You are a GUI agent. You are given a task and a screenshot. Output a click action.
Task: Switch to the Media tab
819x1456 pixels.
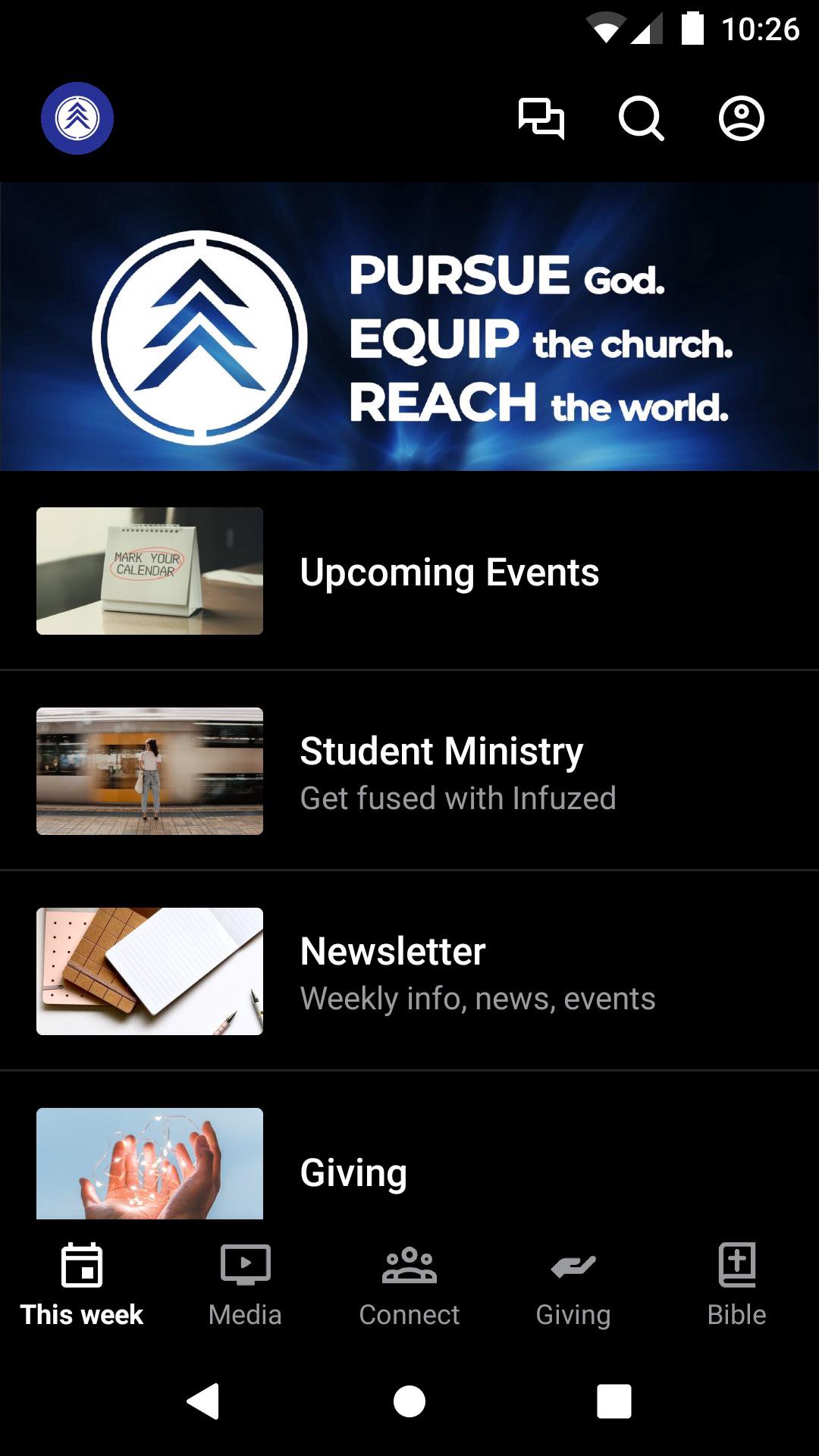(x=245, y=1285)
